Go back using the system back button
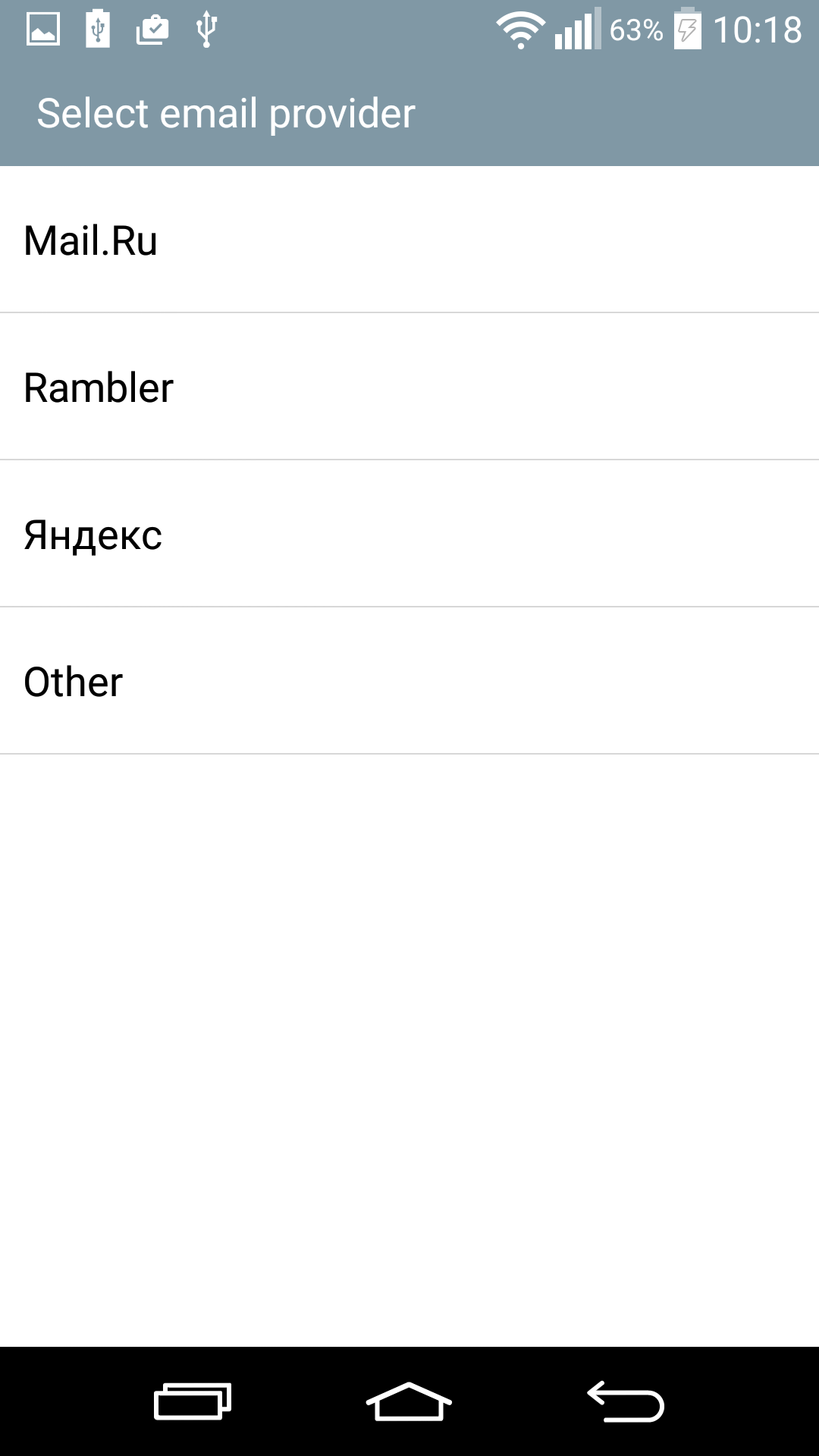 626,1401
